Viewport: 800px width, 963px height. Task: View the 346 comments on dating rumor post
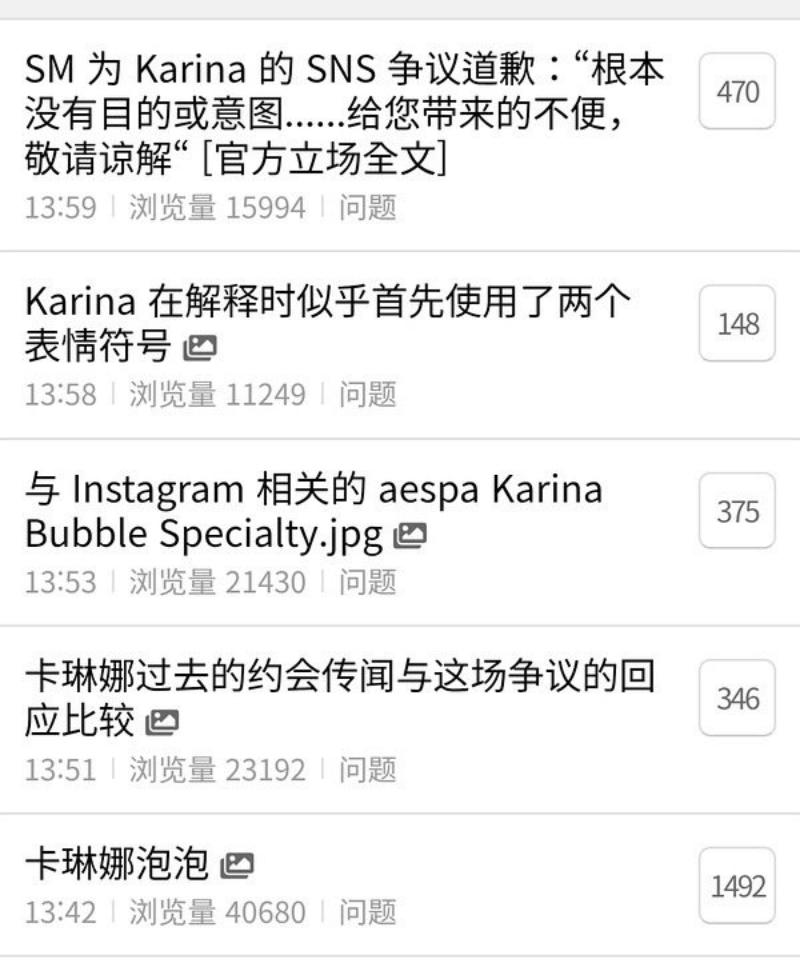tap(738, 698)
